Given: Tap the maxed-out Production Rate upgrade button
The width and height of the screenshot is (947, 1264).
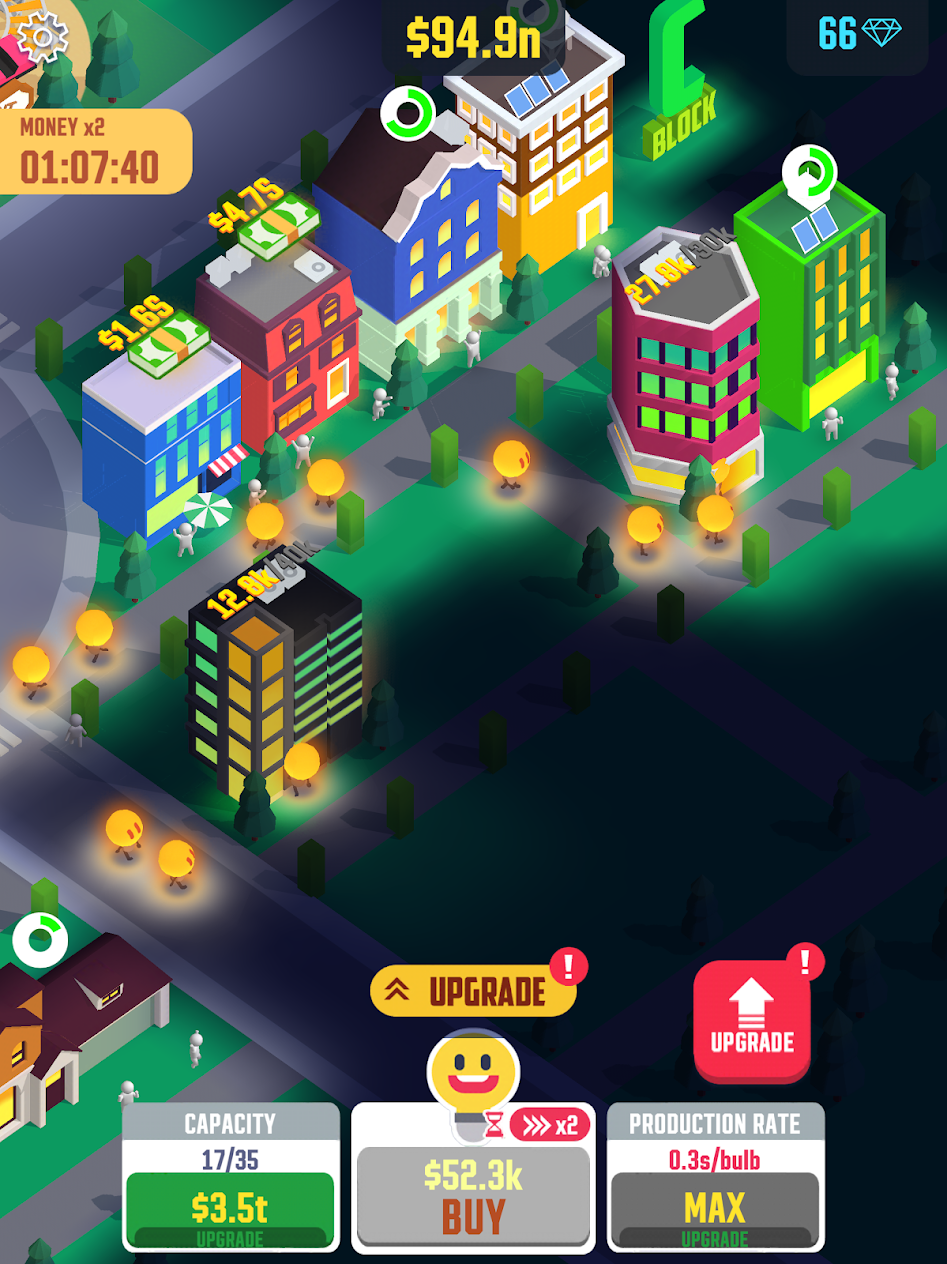Looking at the screenshot, I should (x=716, y=1206).
